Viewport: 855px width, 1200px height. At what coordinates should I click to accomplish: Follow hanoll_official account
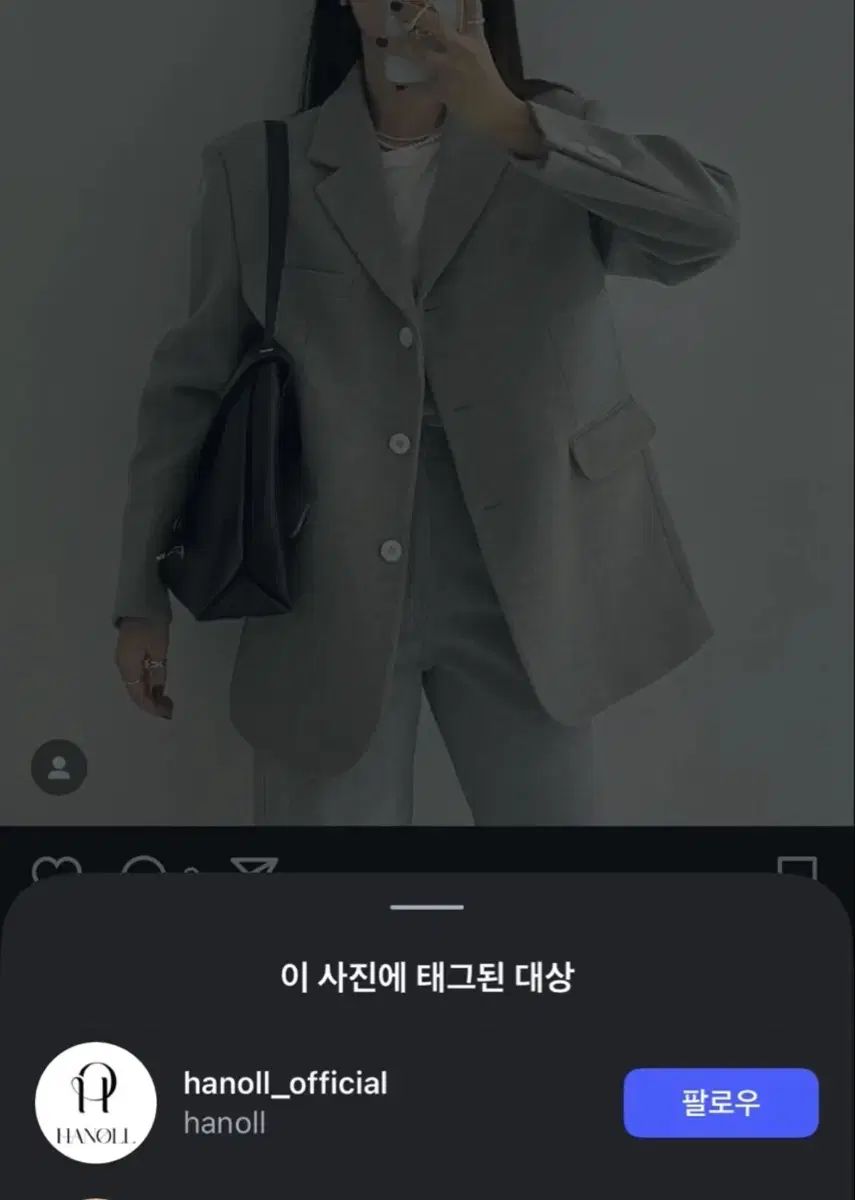point(721,1103)
